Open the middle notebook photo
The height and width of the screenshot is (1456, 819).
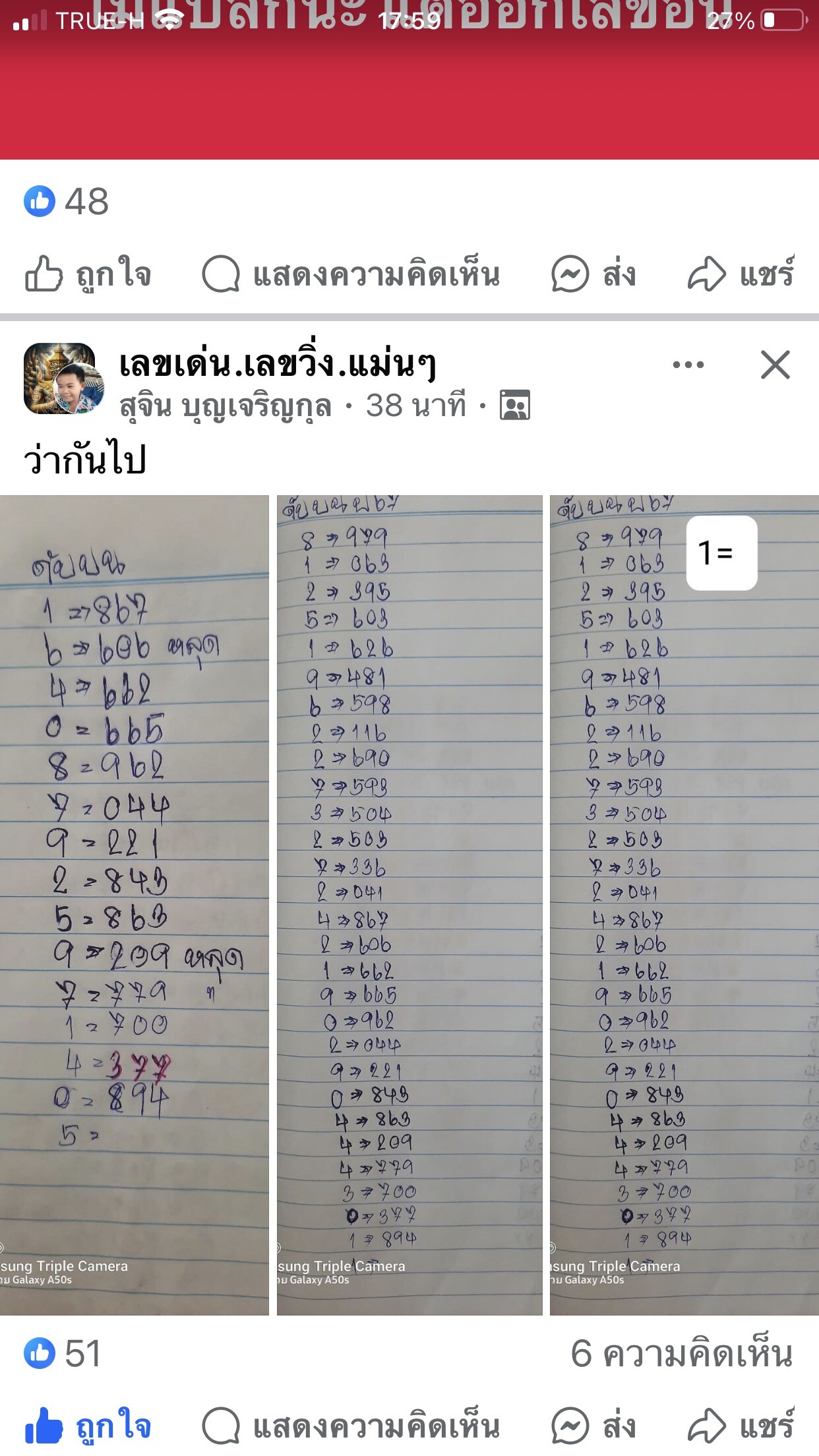pos(409,905)
